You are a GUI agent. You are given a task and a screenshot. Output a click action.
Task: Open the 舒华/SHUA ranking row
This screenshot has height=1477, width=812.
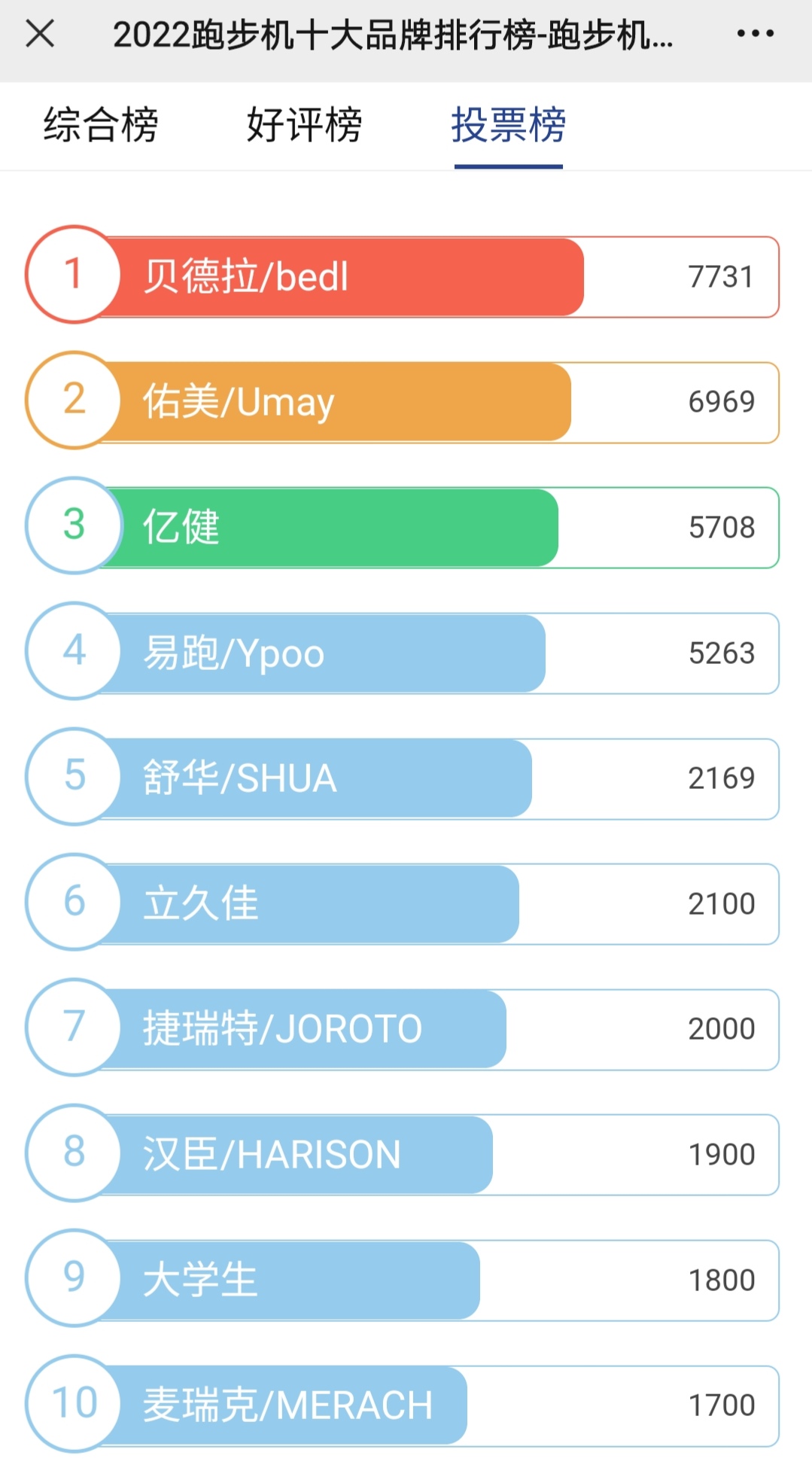coord(403,778)
